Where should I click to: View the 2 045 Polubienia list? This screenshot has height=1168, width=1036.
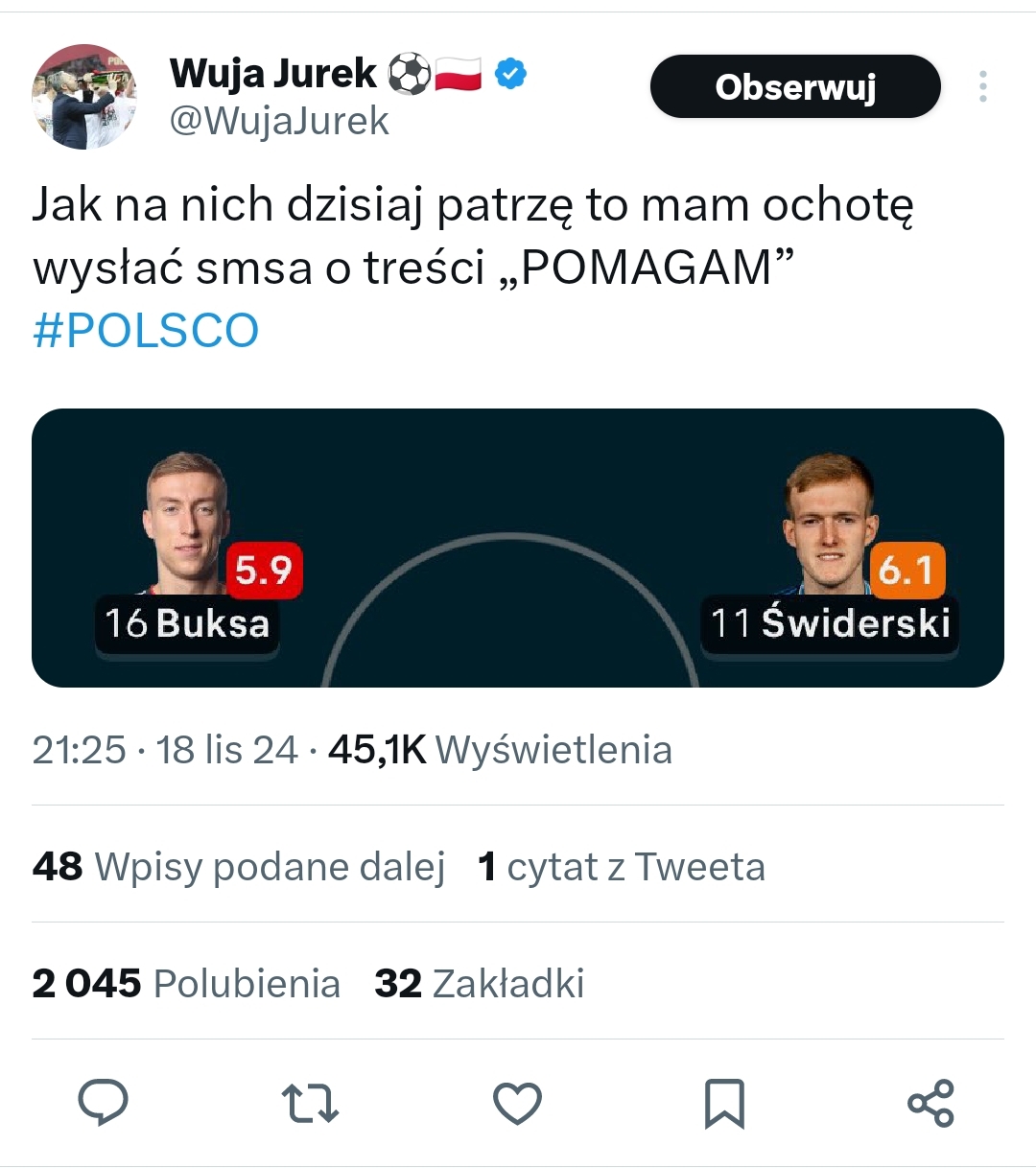click(186, 984)
